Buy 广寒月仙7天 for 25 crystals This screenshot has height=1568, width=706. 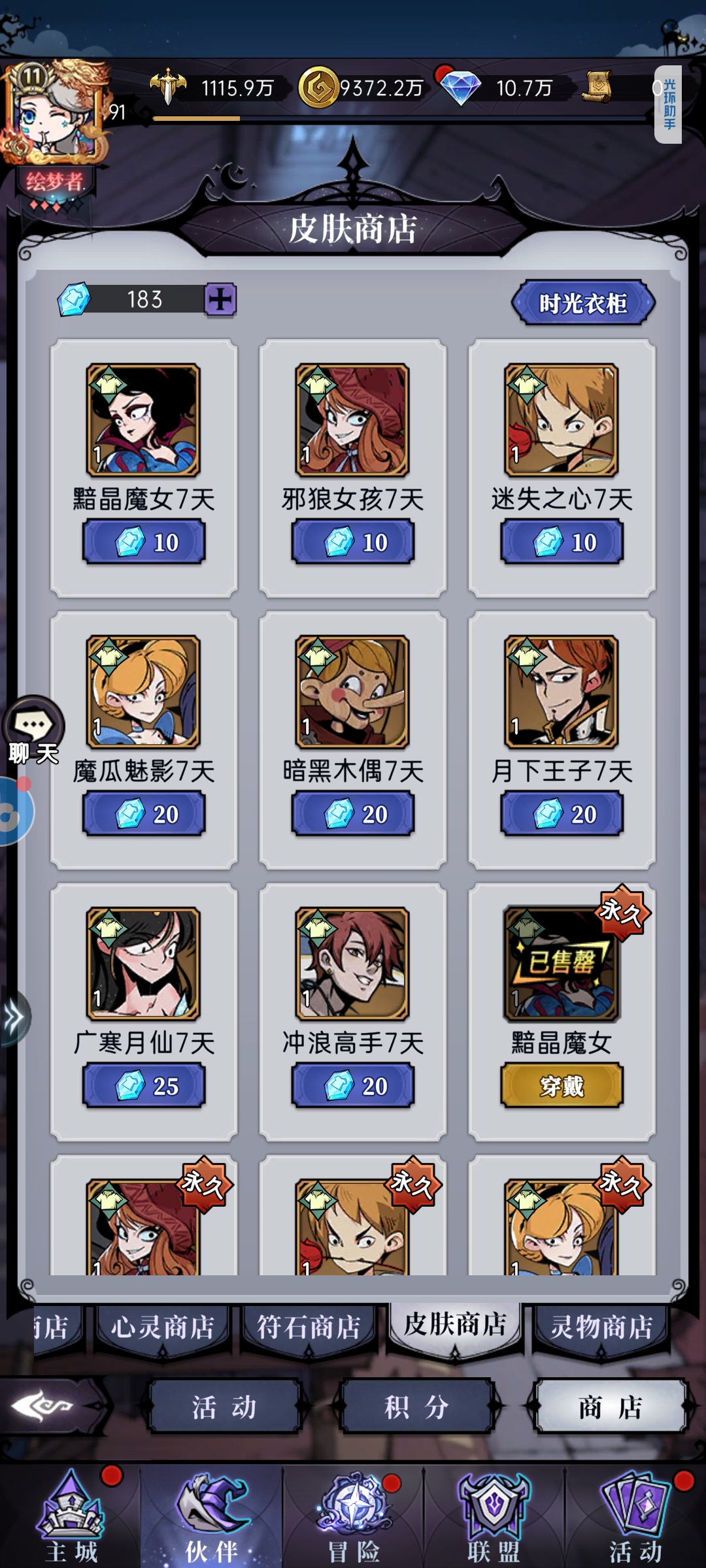144,1085
